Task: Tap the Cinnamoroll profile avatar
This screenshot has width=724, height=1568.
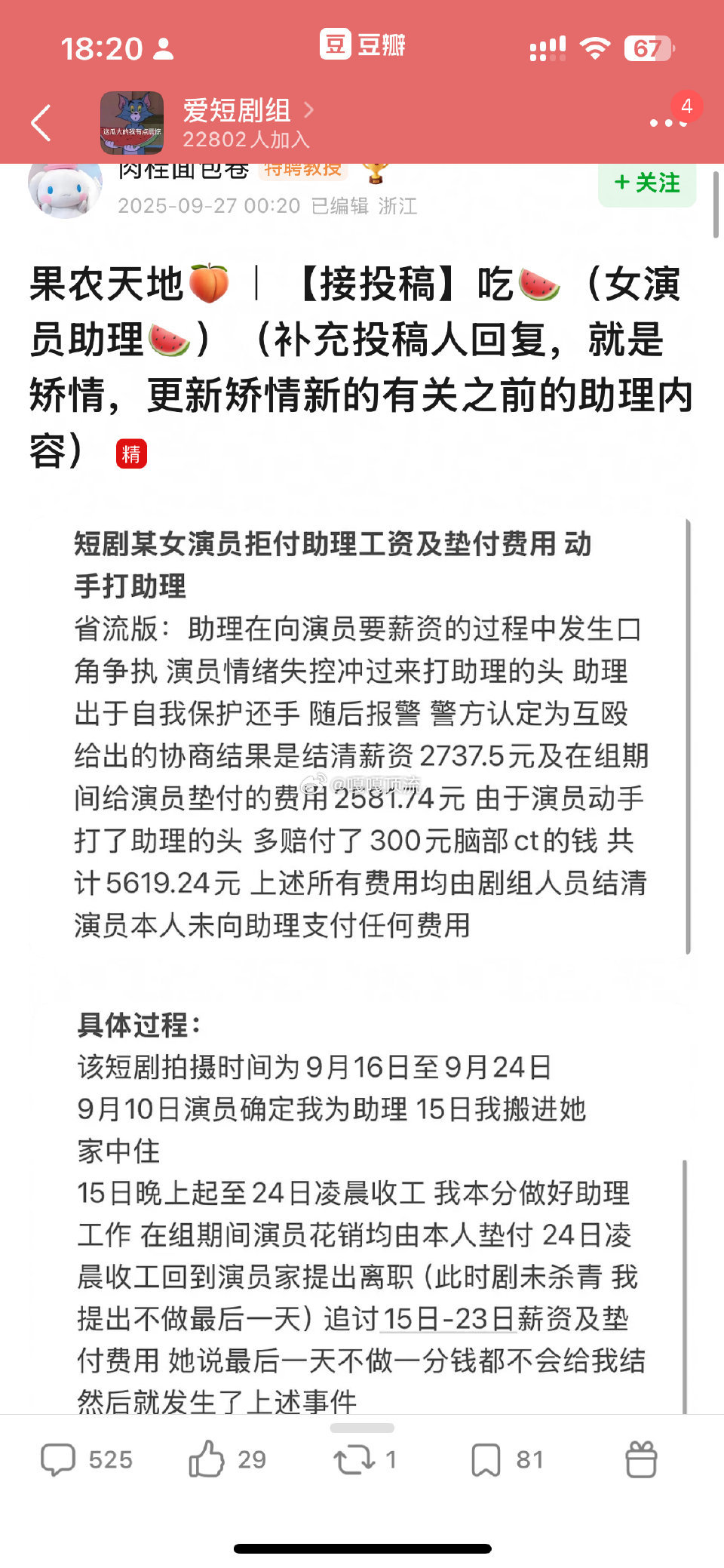Action: 66,190
